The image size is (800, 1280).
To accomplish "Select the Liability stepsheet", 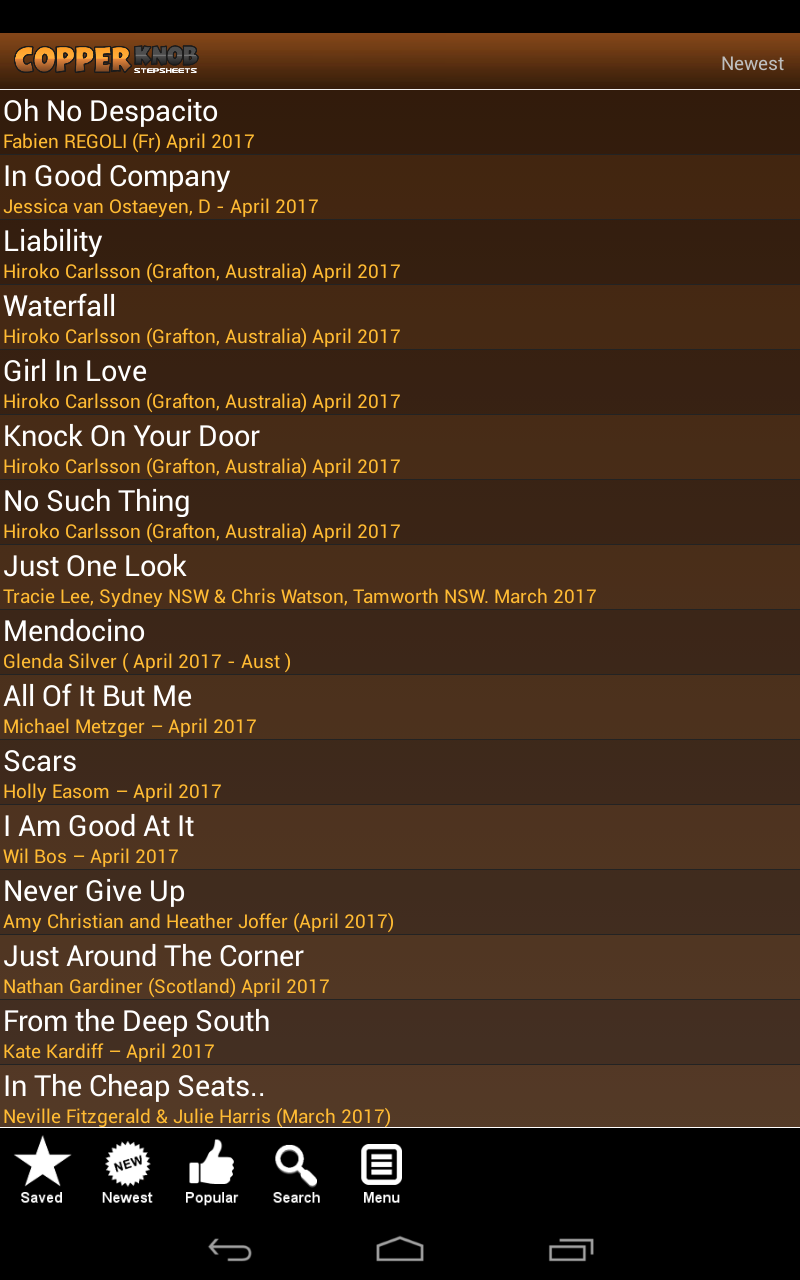I will point(400,253).
